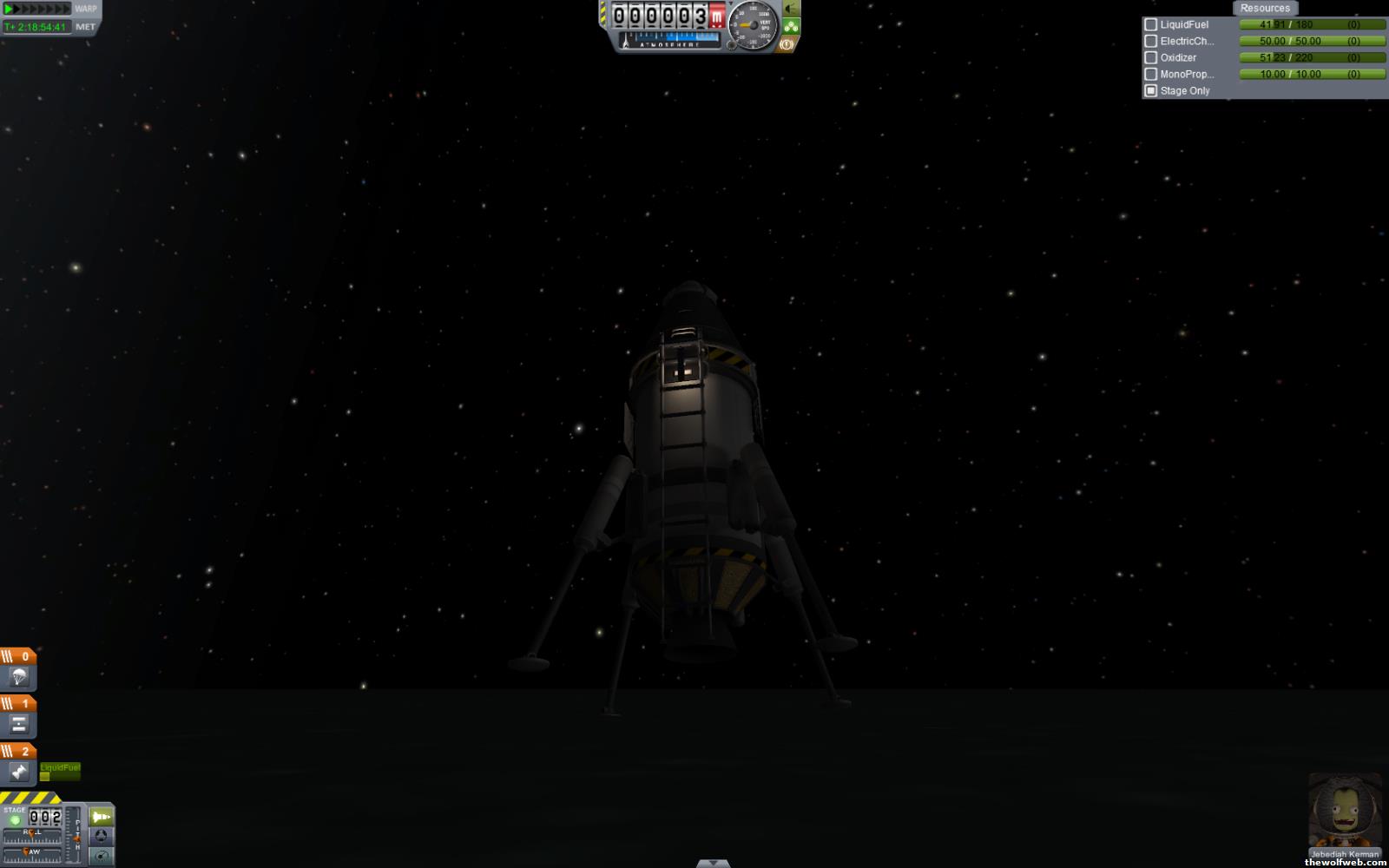Viewport: 1389px width, 868px height.
Task: Tick the LiquidFuel resource checkbox
Action: pos(1151,24)
